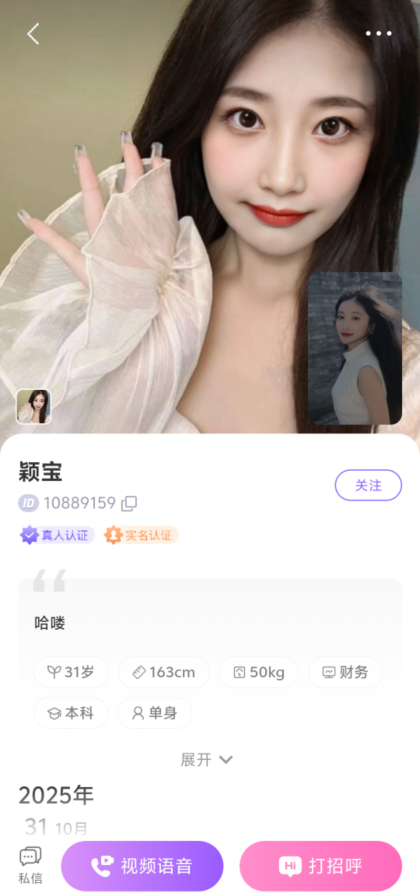Send a greeting with 打招呼
The image size is (420, 893).
[321, 866]
